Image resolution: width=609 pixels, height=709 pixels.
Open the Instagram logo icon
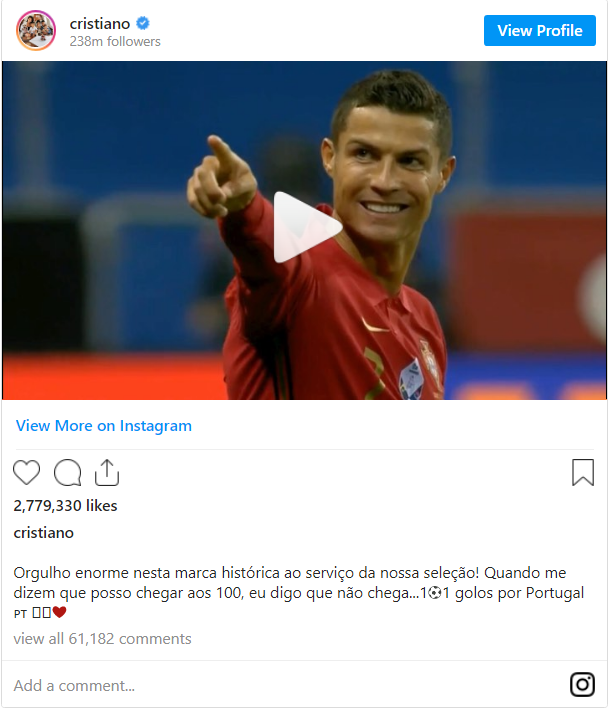(x=582, y=685)
